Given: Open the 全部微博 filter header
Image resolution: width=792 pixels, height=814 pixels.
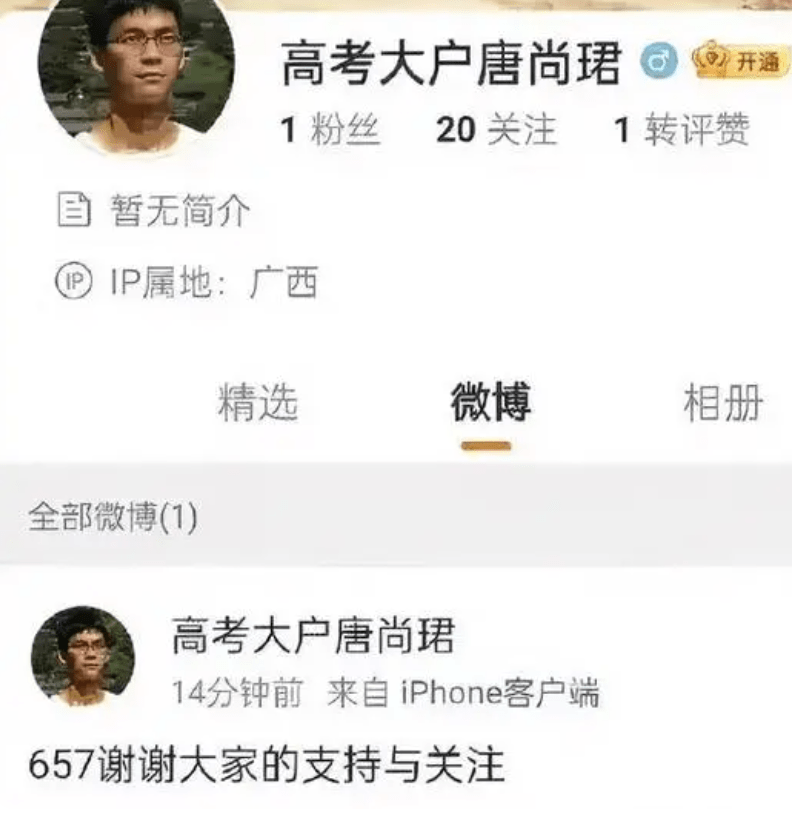Looking at the screenshot, I should point(113,517).
